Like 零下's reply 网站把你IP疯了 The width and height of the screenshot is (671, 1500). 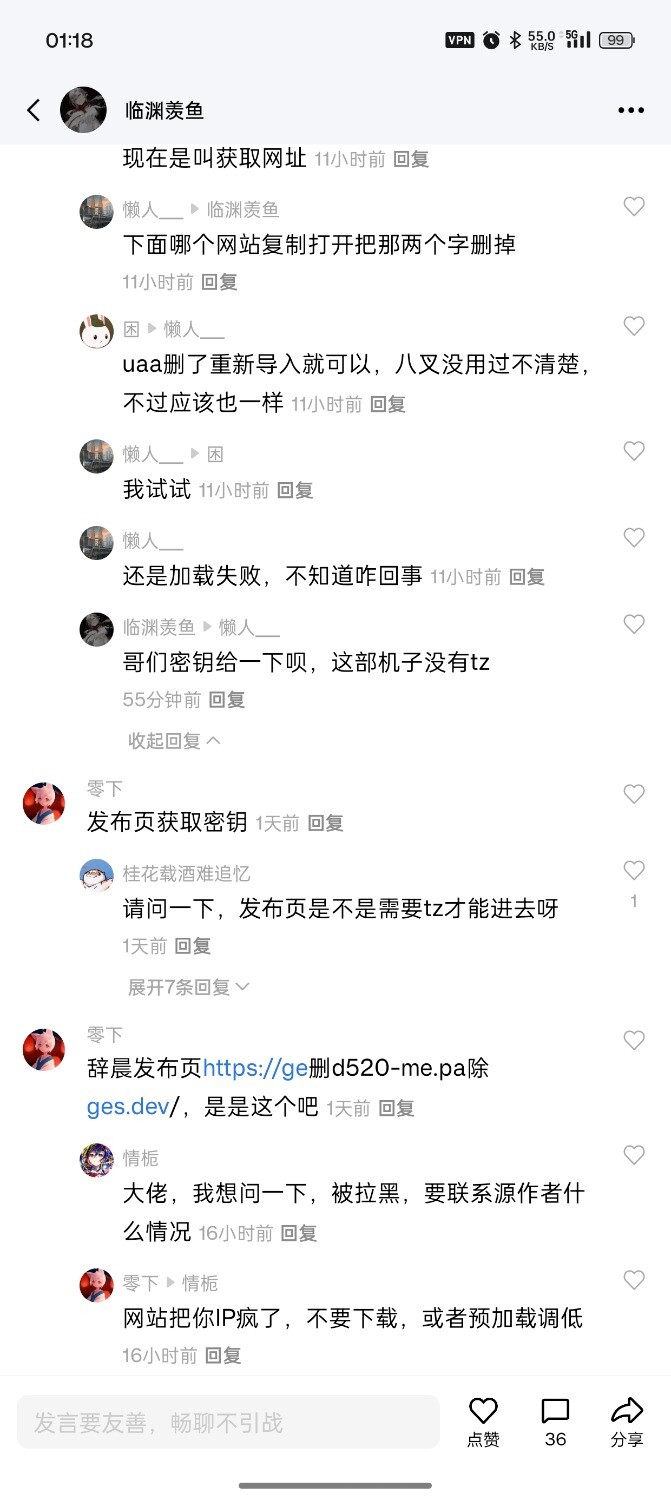634,1280
